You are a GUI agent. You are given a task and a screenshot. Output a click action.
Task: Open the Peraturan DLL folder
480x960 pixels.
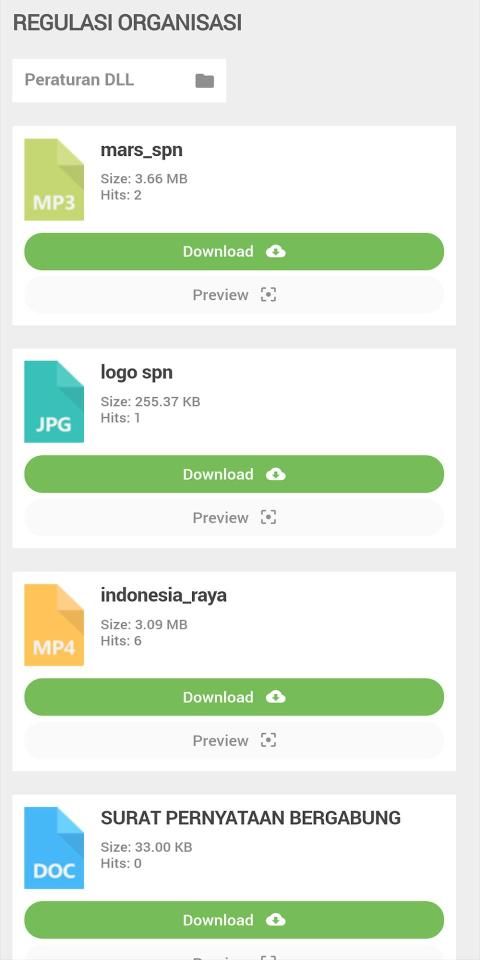(119, 80)
